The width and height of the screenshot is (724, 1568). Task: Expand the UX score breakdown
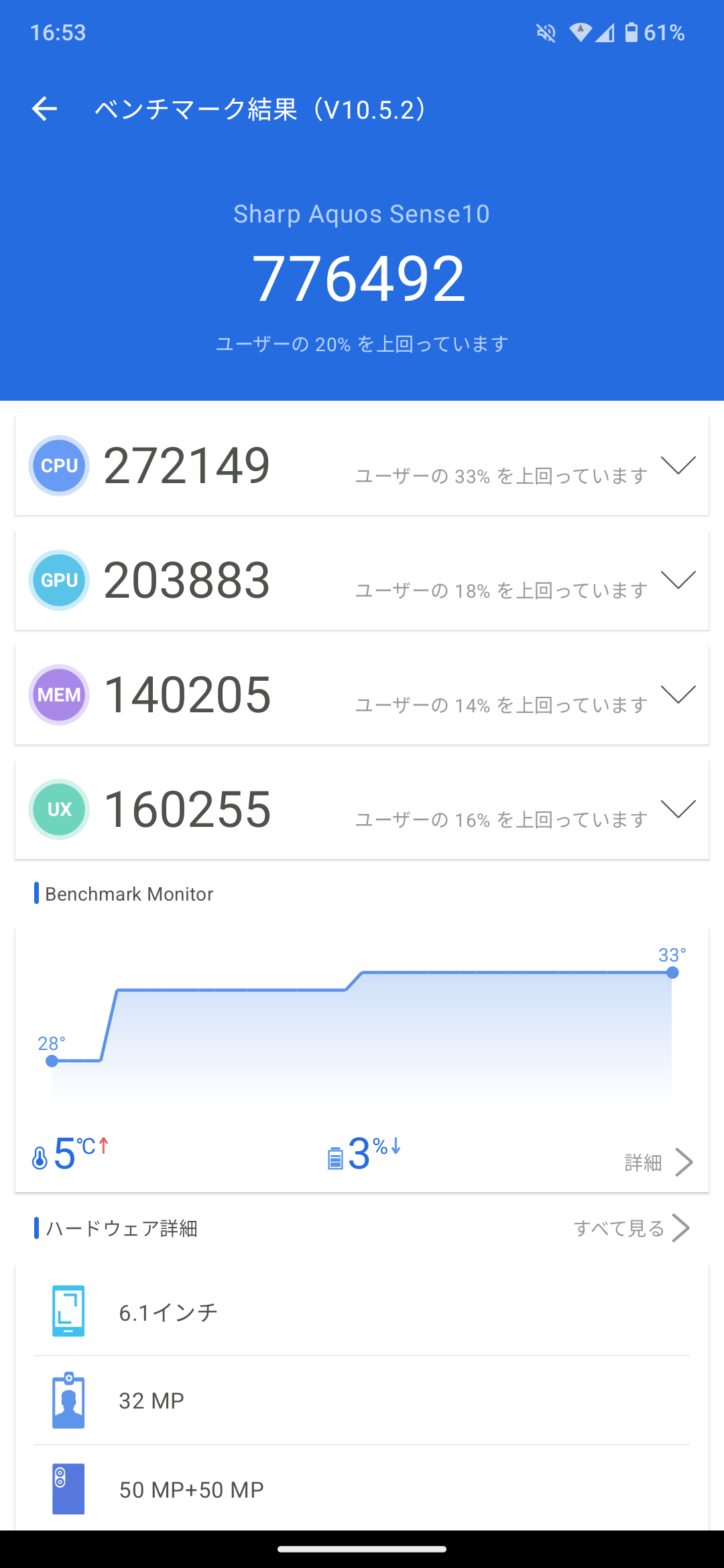tap(678, 809)
